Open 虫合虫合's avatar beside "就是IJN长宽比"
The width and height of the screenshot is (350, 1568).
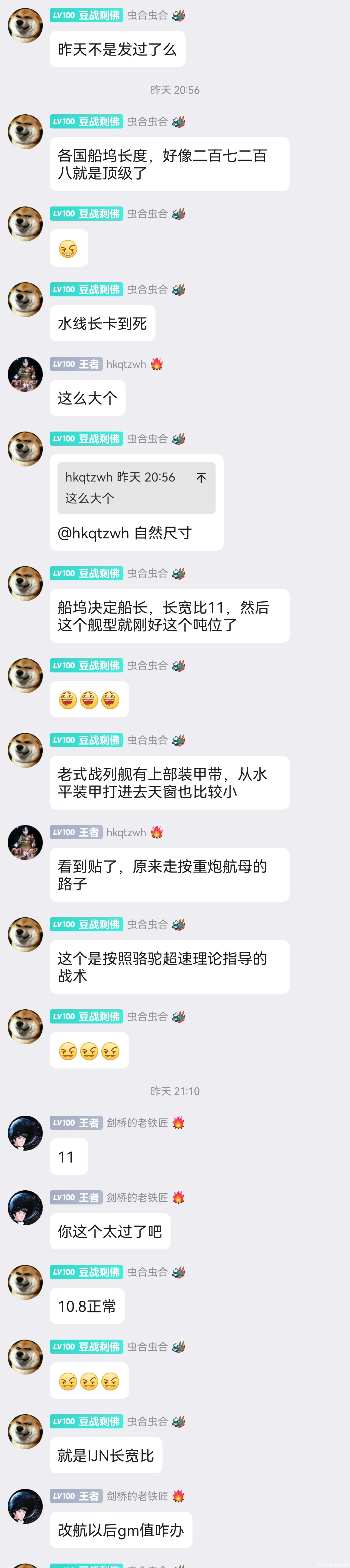(25, 1432)
